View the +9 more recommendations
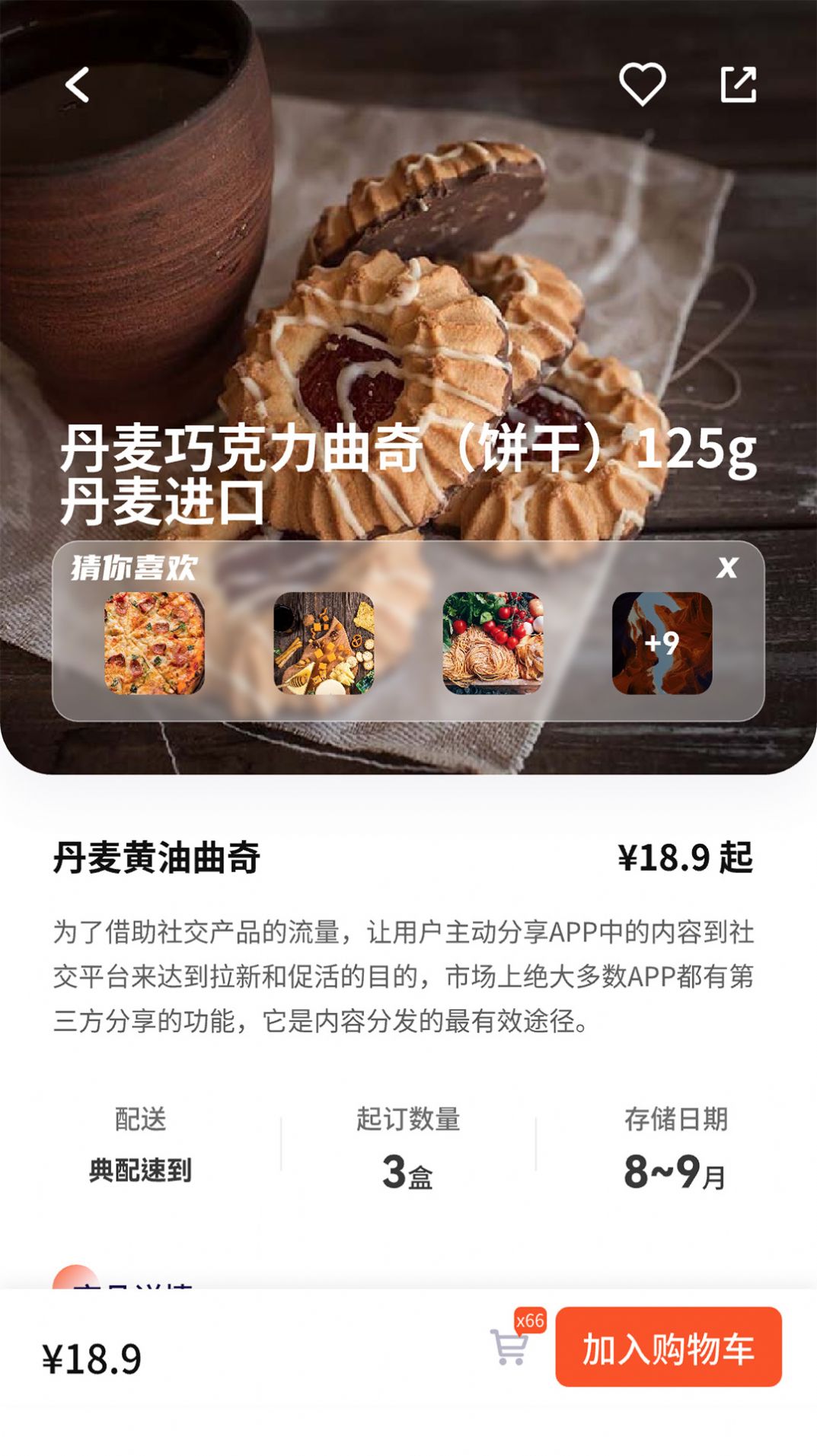Screen dimensions: 817x1456 pos(662,643)
